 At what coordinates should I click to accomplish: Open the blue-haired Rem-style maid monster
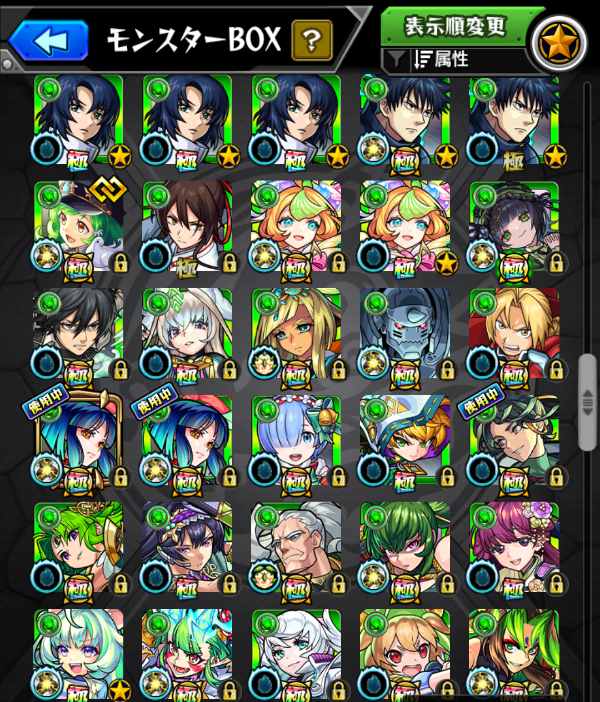point(296,442)
